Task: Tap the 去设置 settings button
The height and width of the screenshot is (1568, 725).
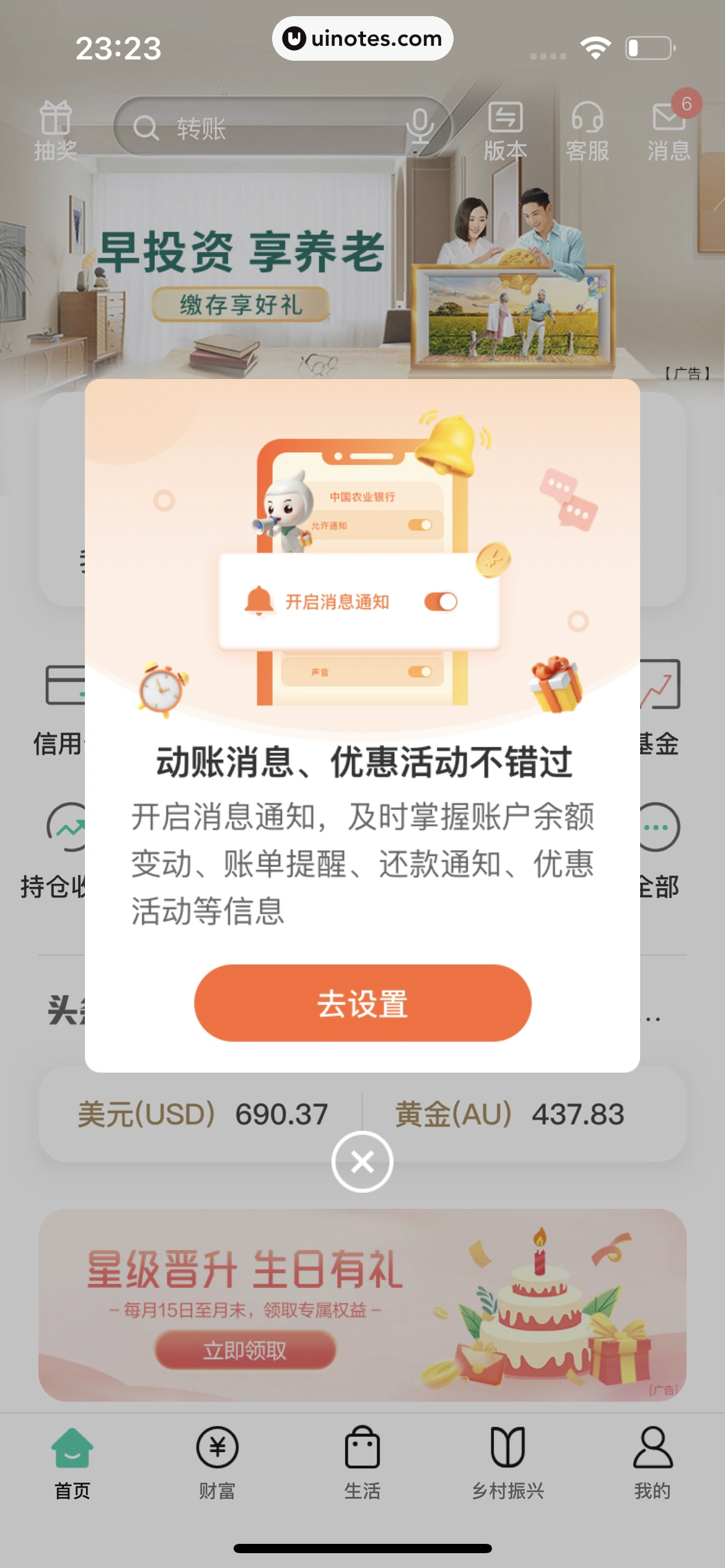Action: click(362, 1003)
